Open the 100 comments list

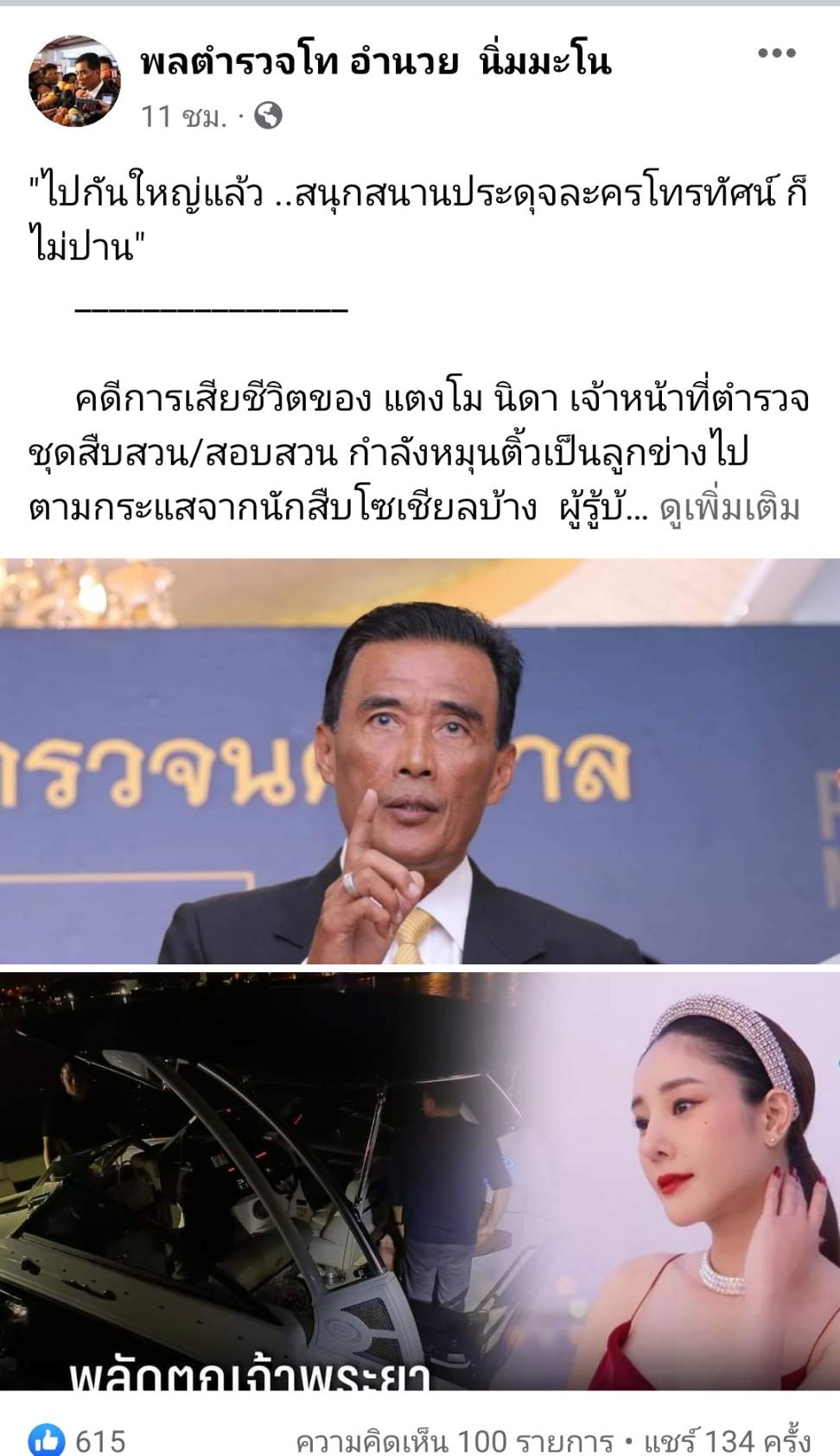coord(455,1440)
